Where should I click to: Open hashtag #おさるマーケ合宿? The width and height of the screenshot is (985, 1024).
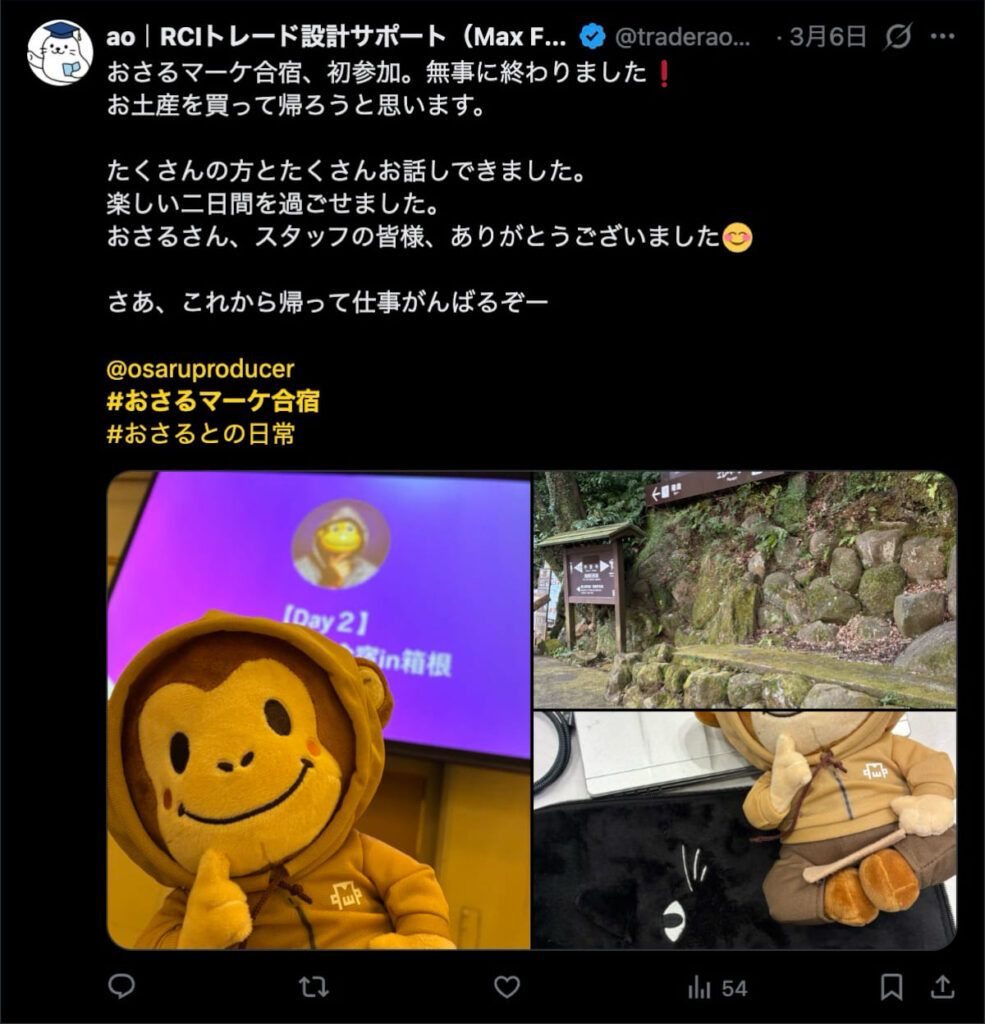pyautogui.click(x=213, y=401)
